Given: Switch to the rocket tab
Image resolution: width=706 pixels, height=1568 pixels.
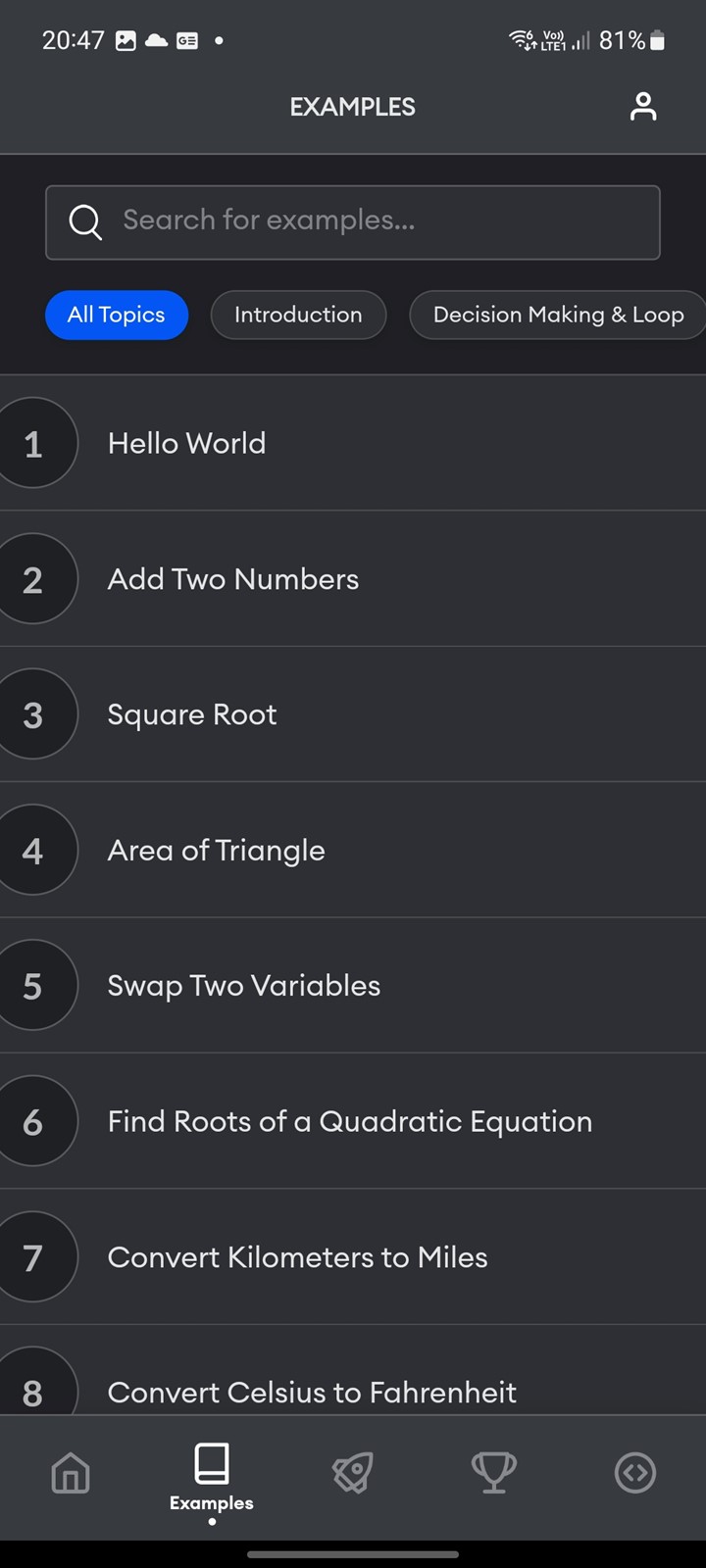Looking at the screenshot, I should [x=353, y=1472].
